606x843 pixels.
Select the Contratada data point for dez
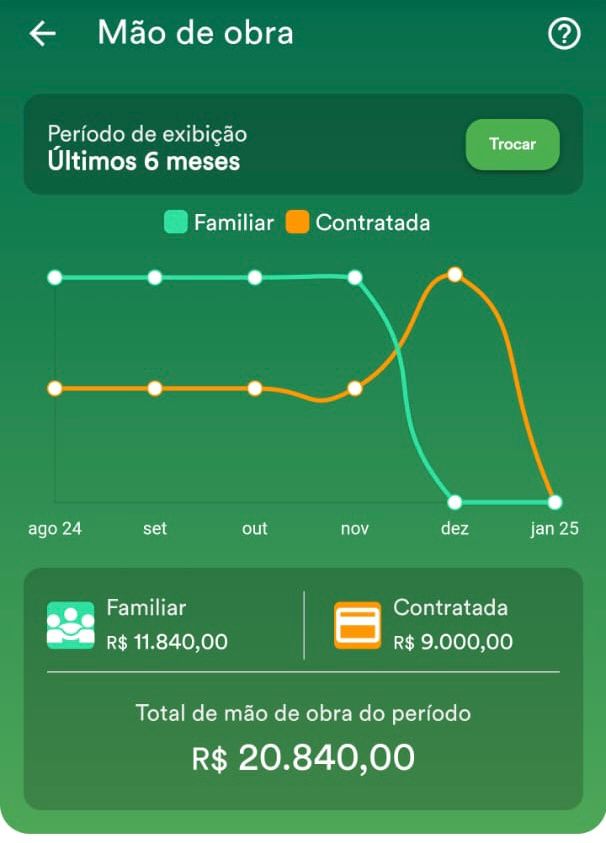tap(455, 274)
